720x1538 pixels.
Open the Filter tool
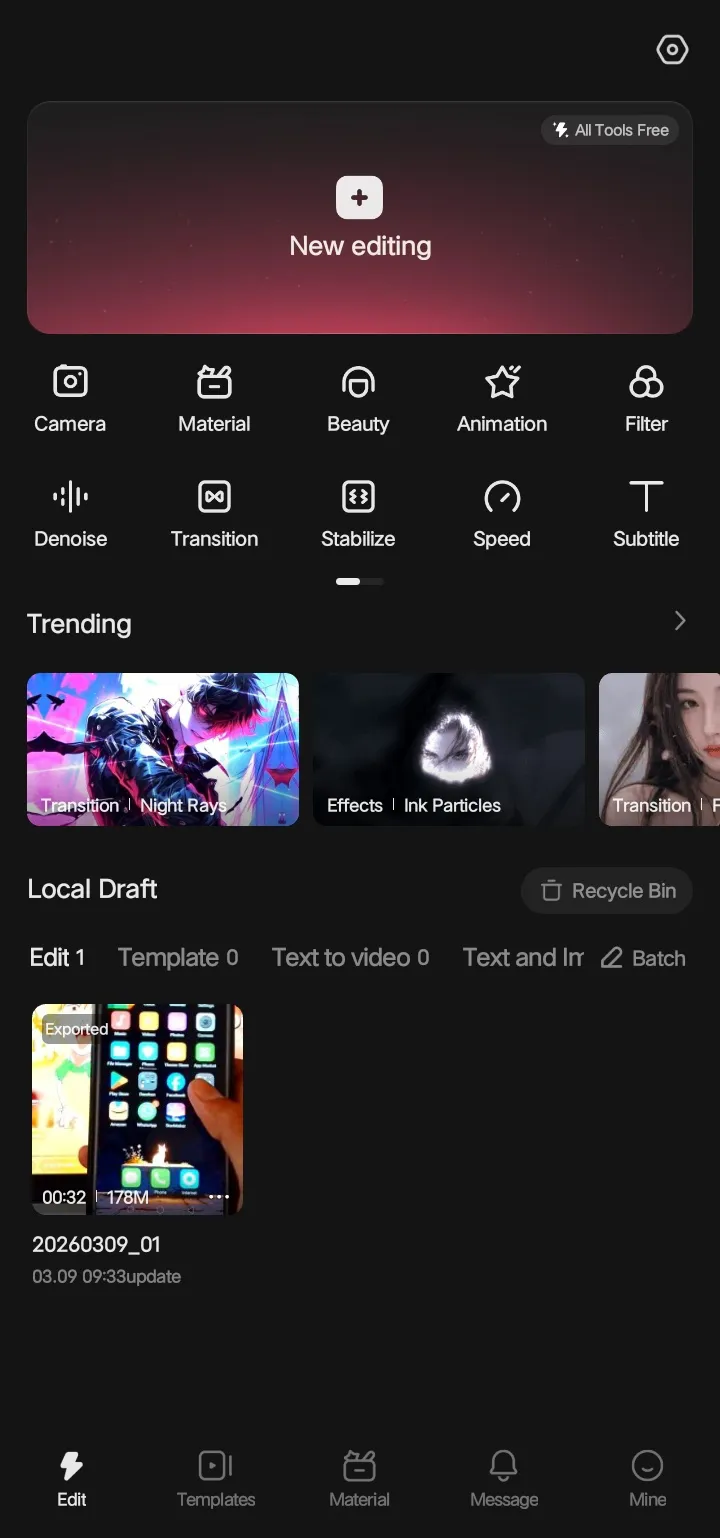(645, 398)
